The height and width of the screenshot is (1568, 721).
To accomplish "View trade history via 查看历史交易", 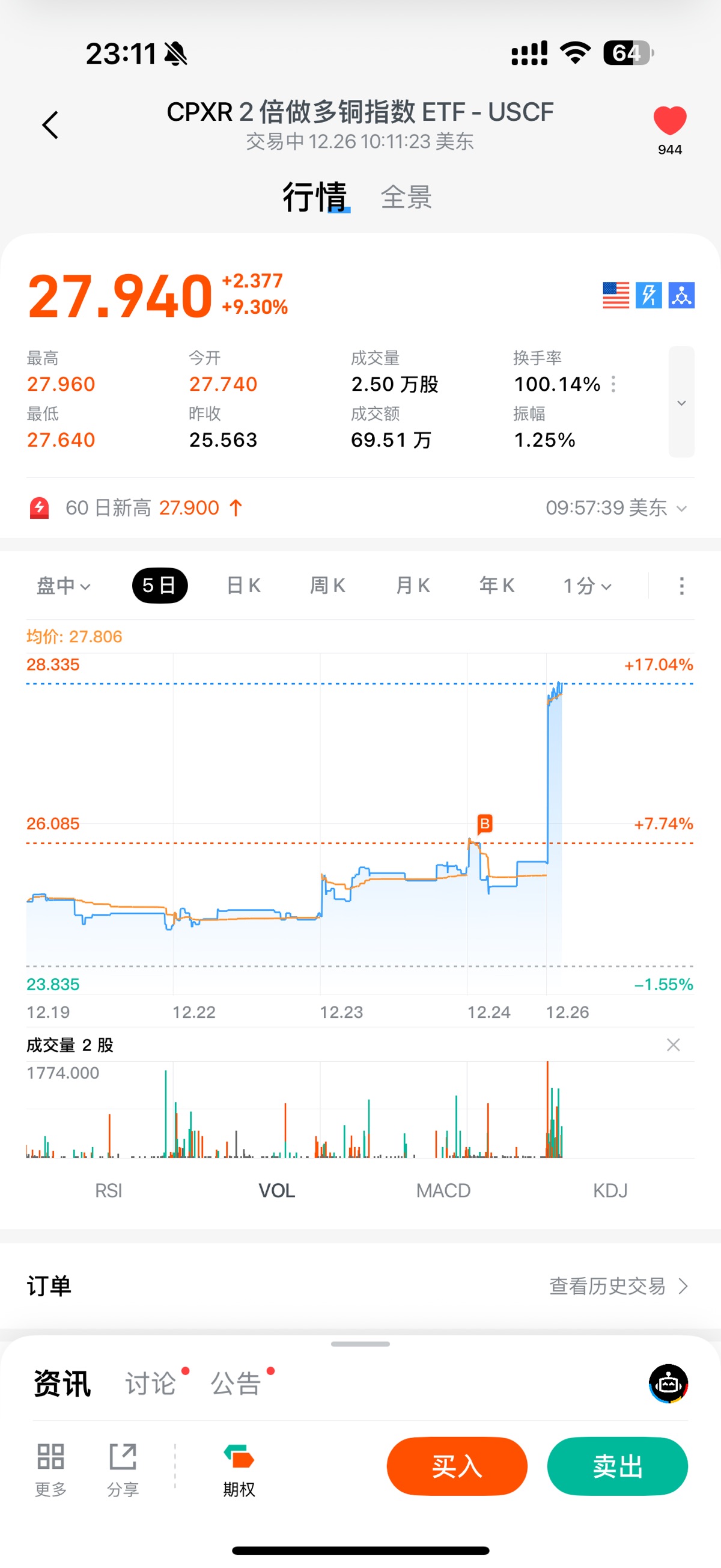I will point(618,1286).
